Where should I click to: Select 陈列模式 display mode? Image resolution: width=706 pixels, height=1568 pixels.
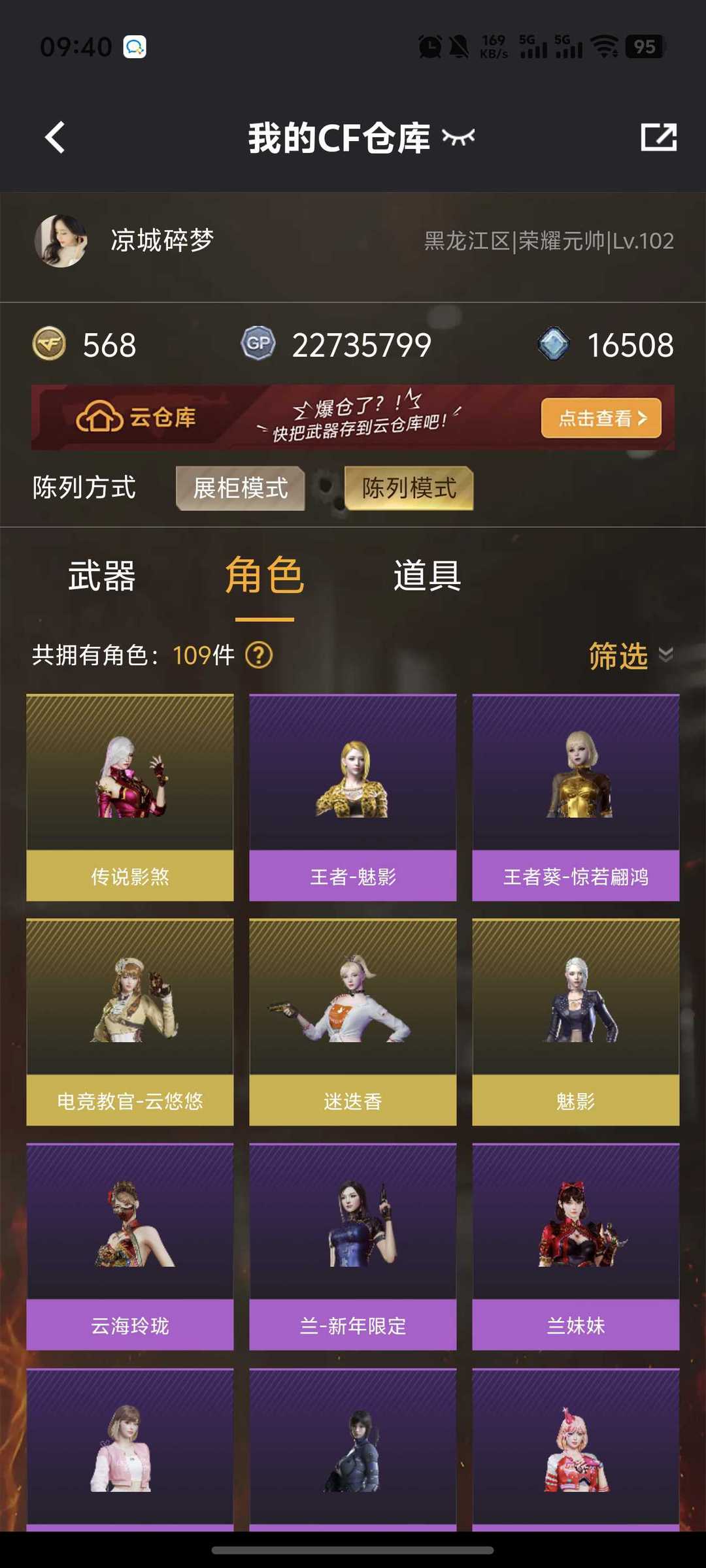(409, 488)
